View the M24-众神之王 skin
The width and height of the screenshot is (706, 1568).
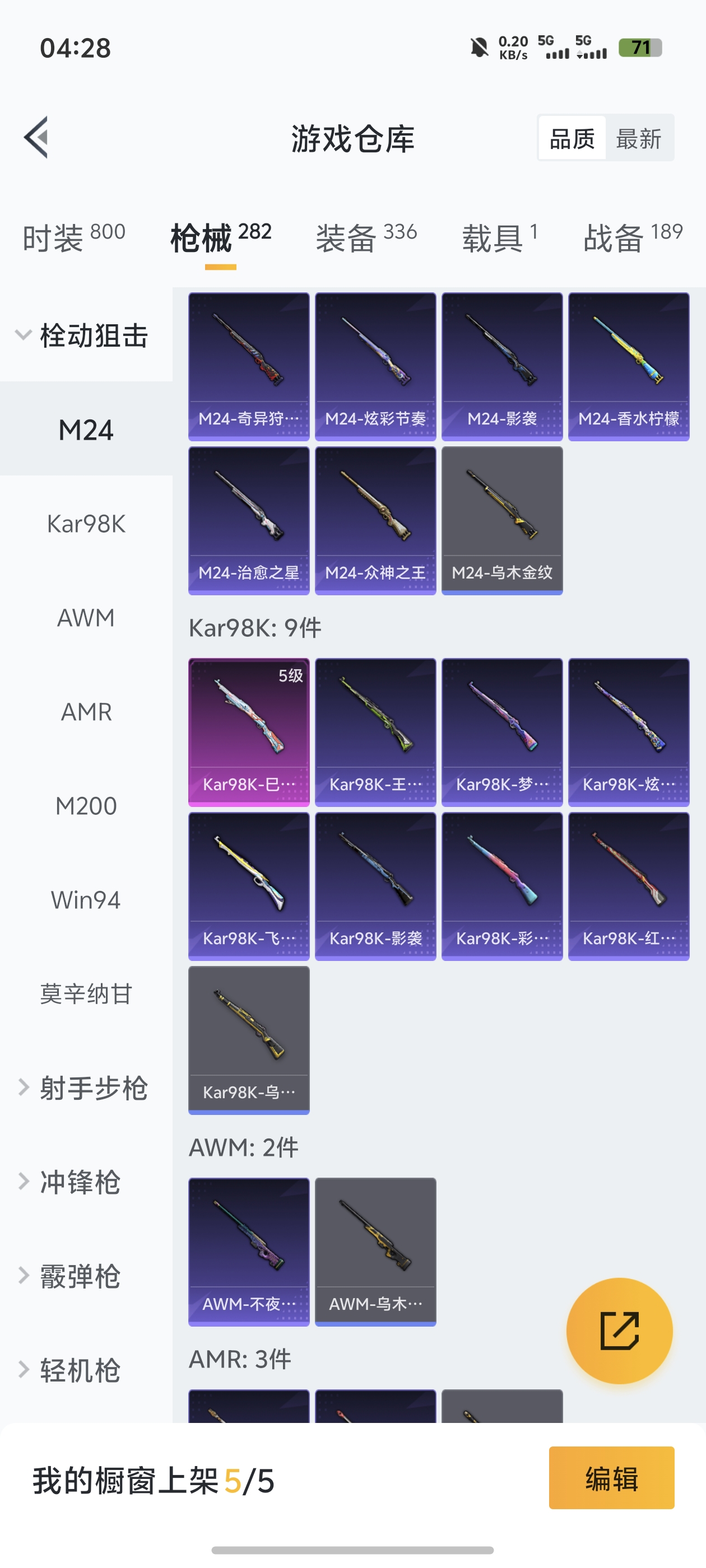pos(375,520)
